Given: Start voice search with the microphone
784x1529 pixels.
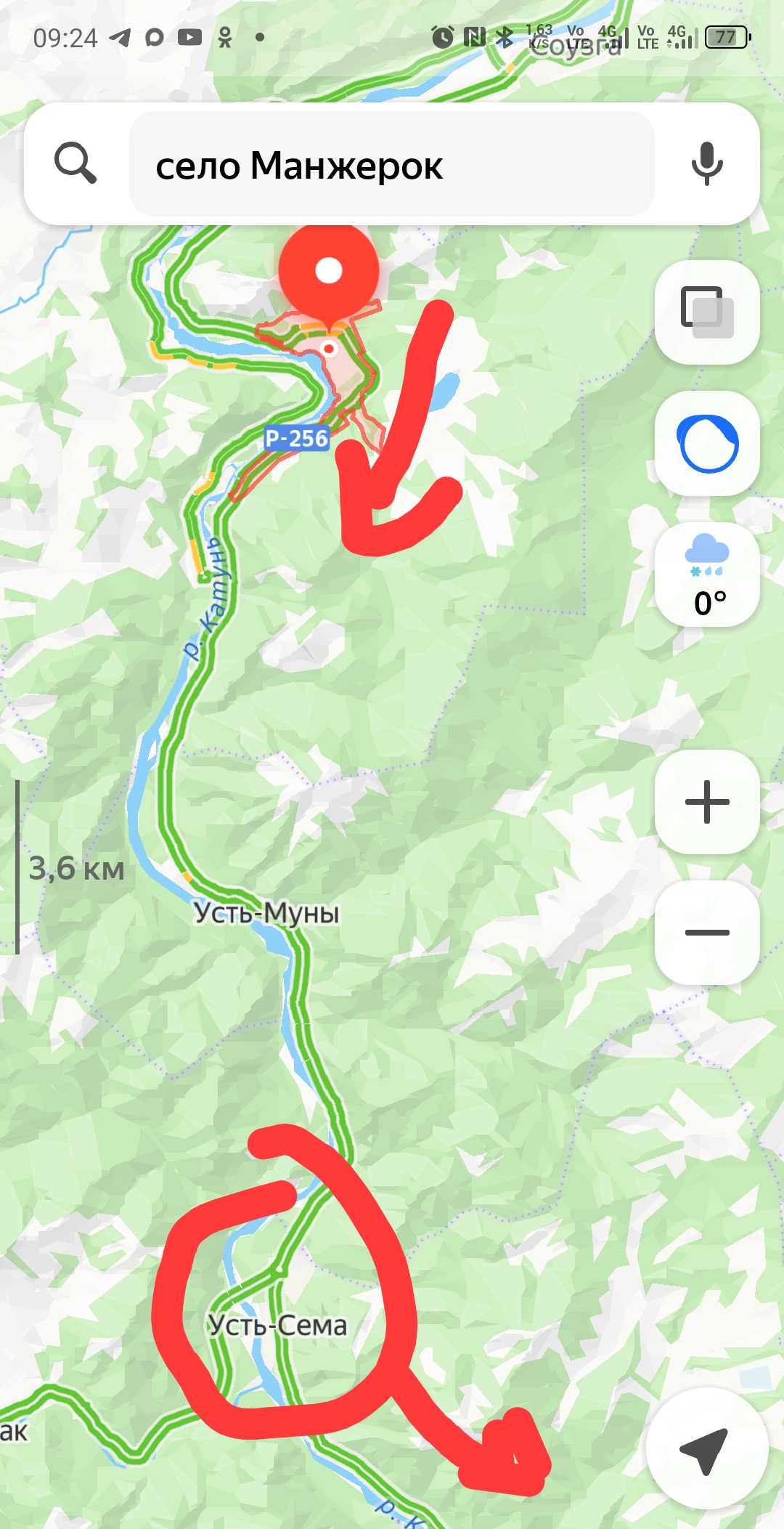Looking at the screenshot, I should (706, 163).
